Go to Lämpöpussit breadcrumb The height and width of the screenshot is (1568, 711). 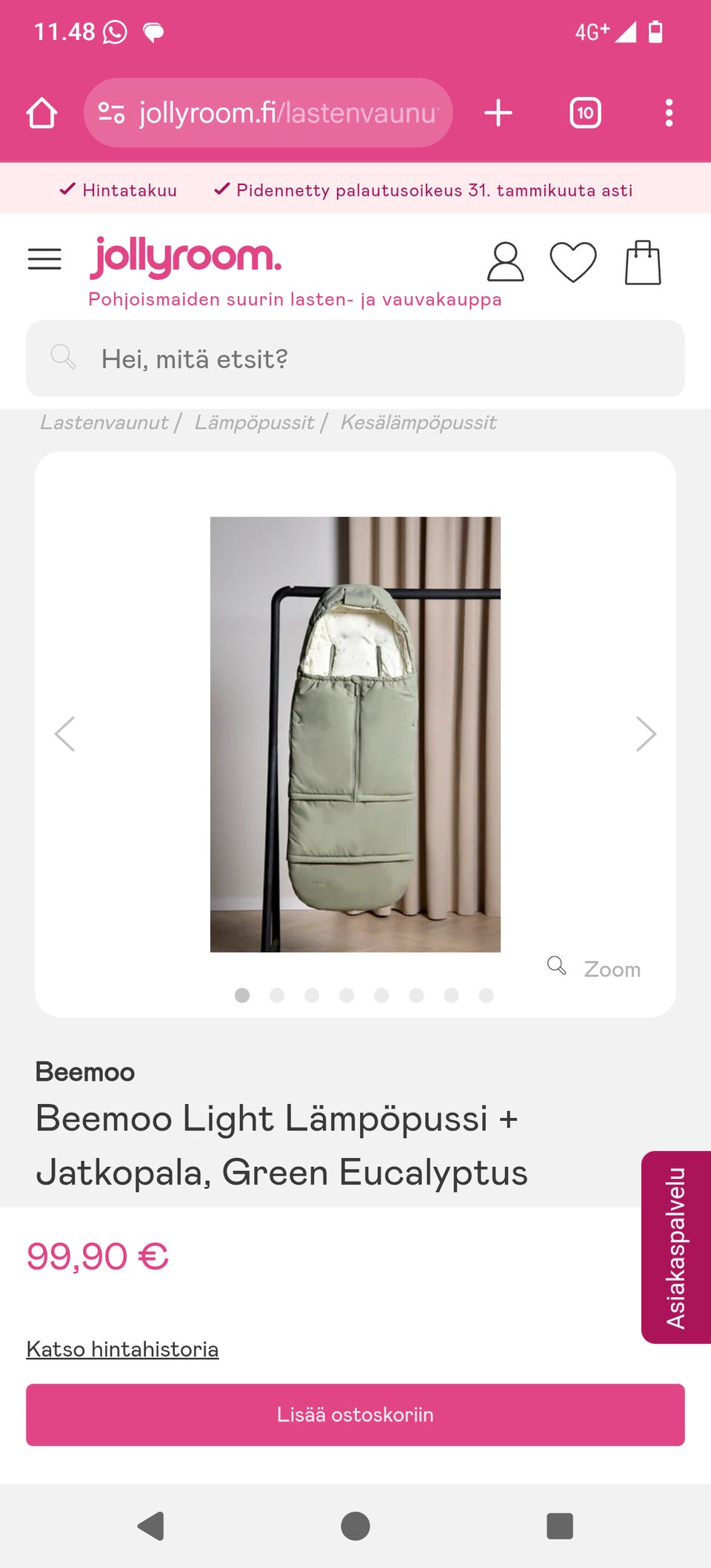point(254,423)
